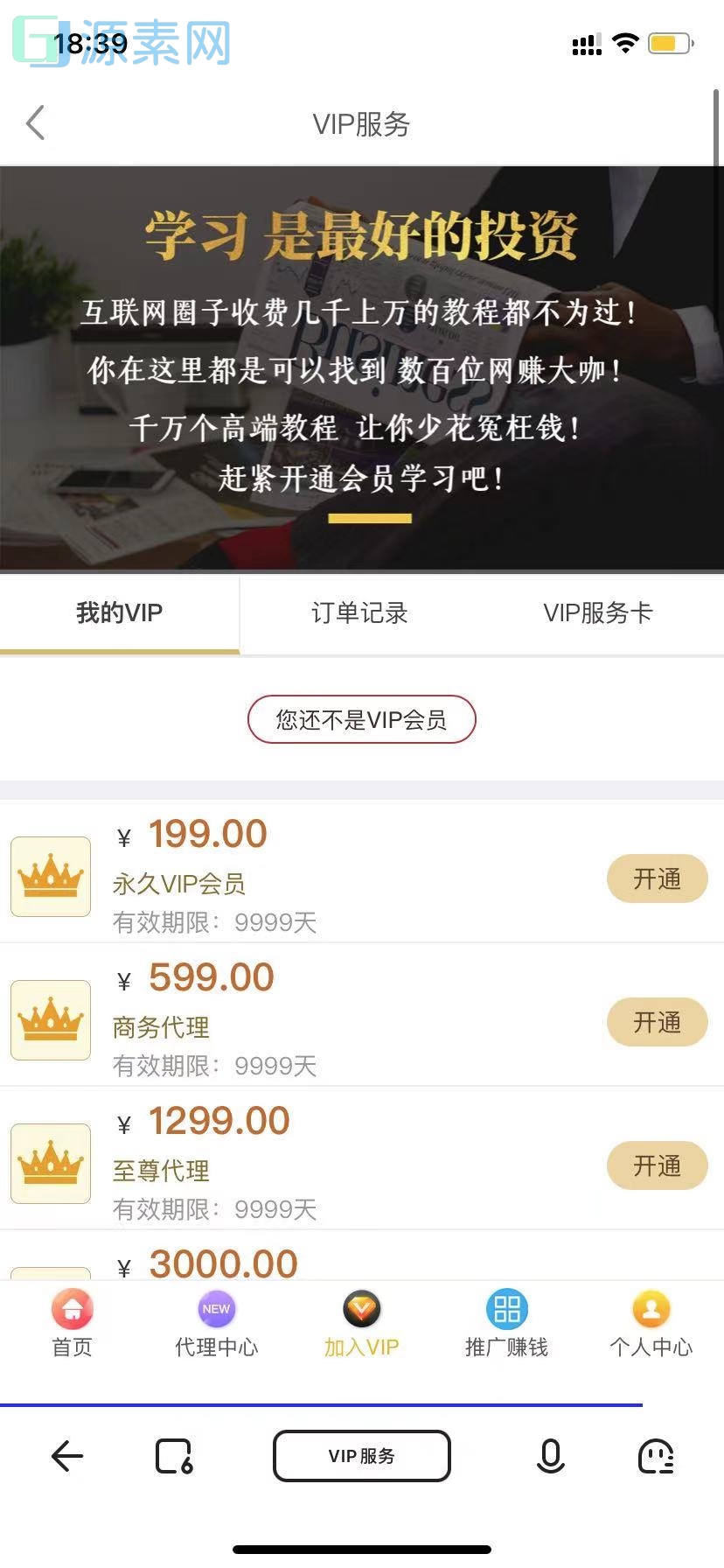724x1568 pixels.
Task: Tap the VIP服务 address bar
Action: click(x=362, y=1456)
